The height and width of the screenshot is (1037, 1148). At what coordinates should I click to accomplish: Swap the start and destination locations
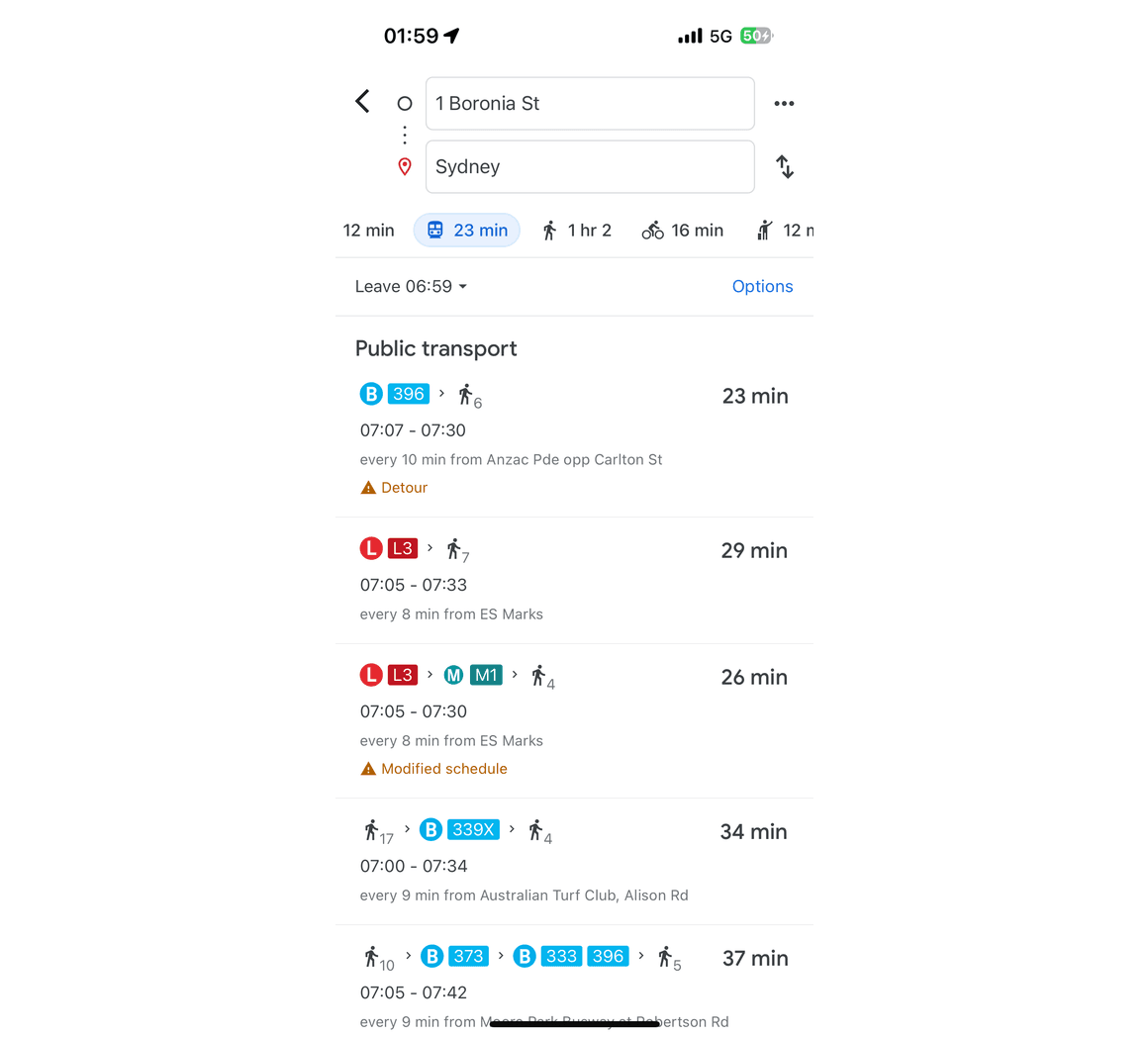tap(785, 166)
